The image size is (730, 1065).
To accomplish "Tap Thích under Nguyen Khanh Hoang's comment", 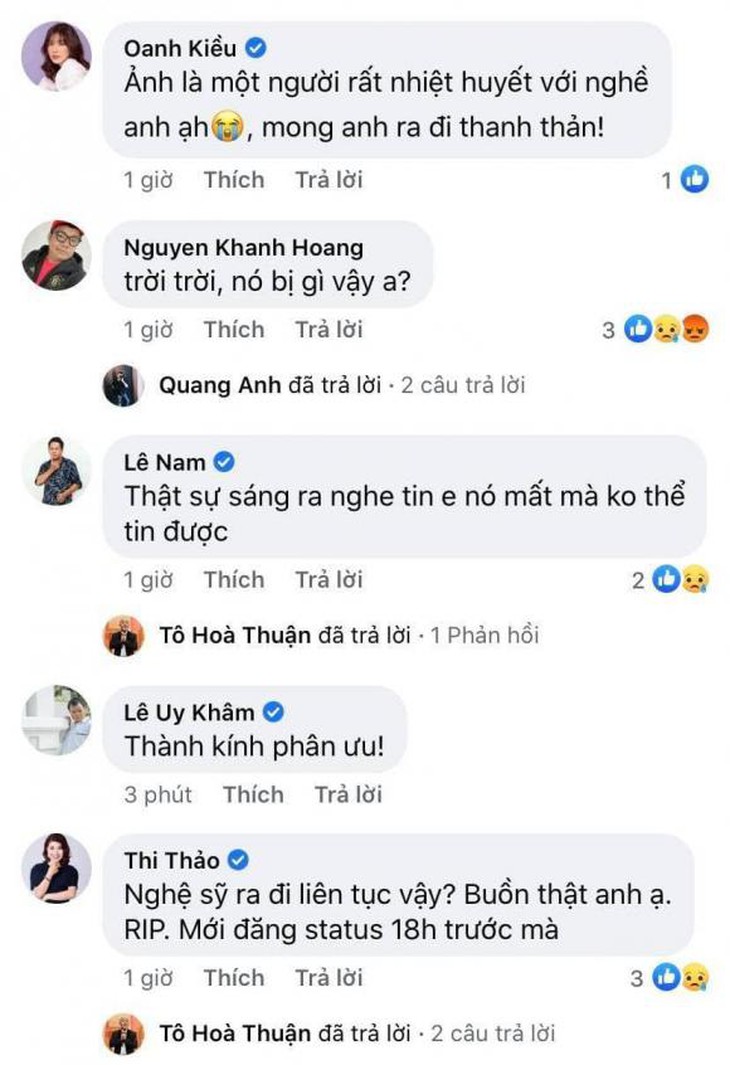I will 234,330.
